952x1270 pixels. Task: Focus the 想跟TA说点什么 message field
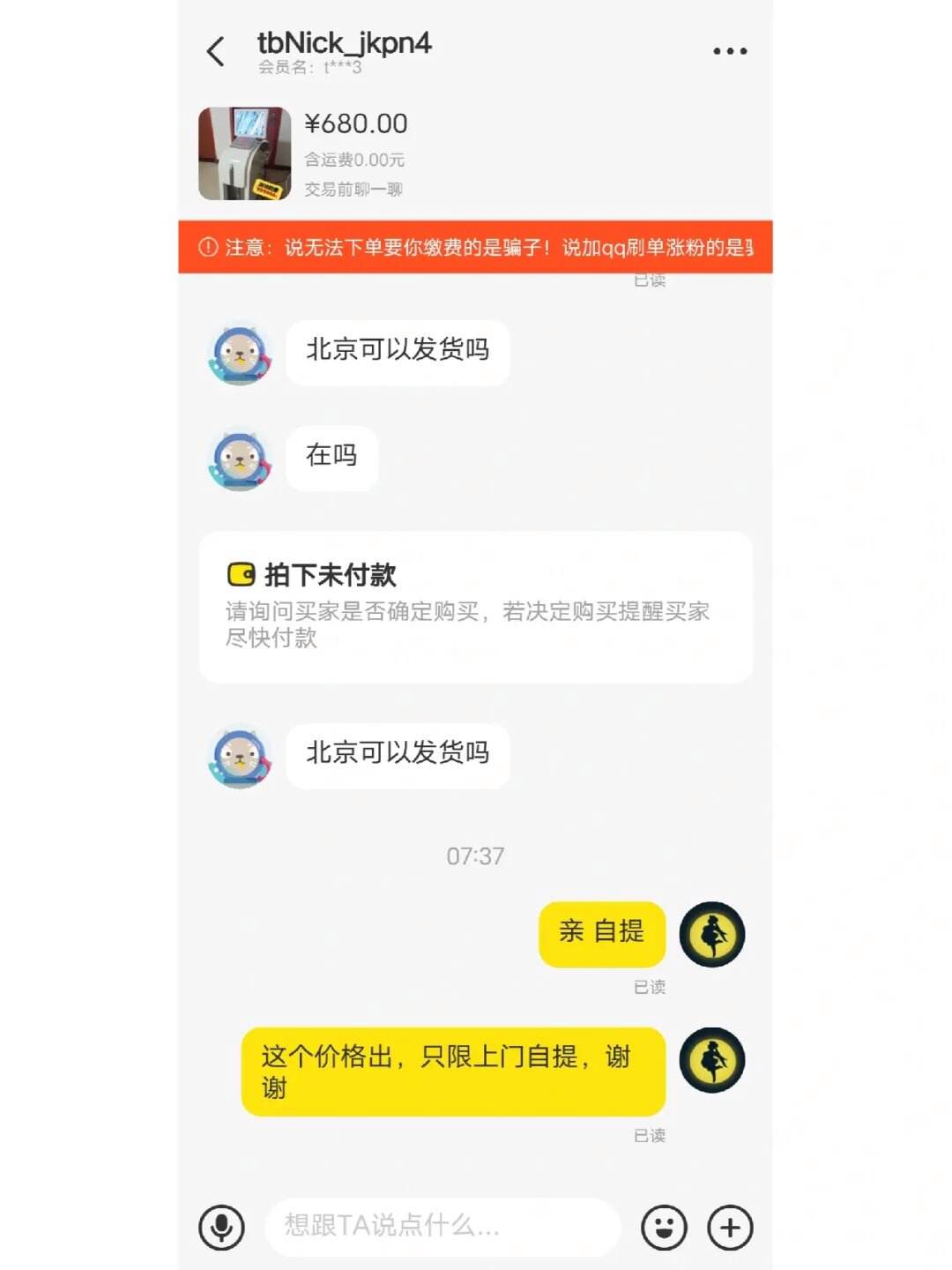click(x=441, y=1226)
